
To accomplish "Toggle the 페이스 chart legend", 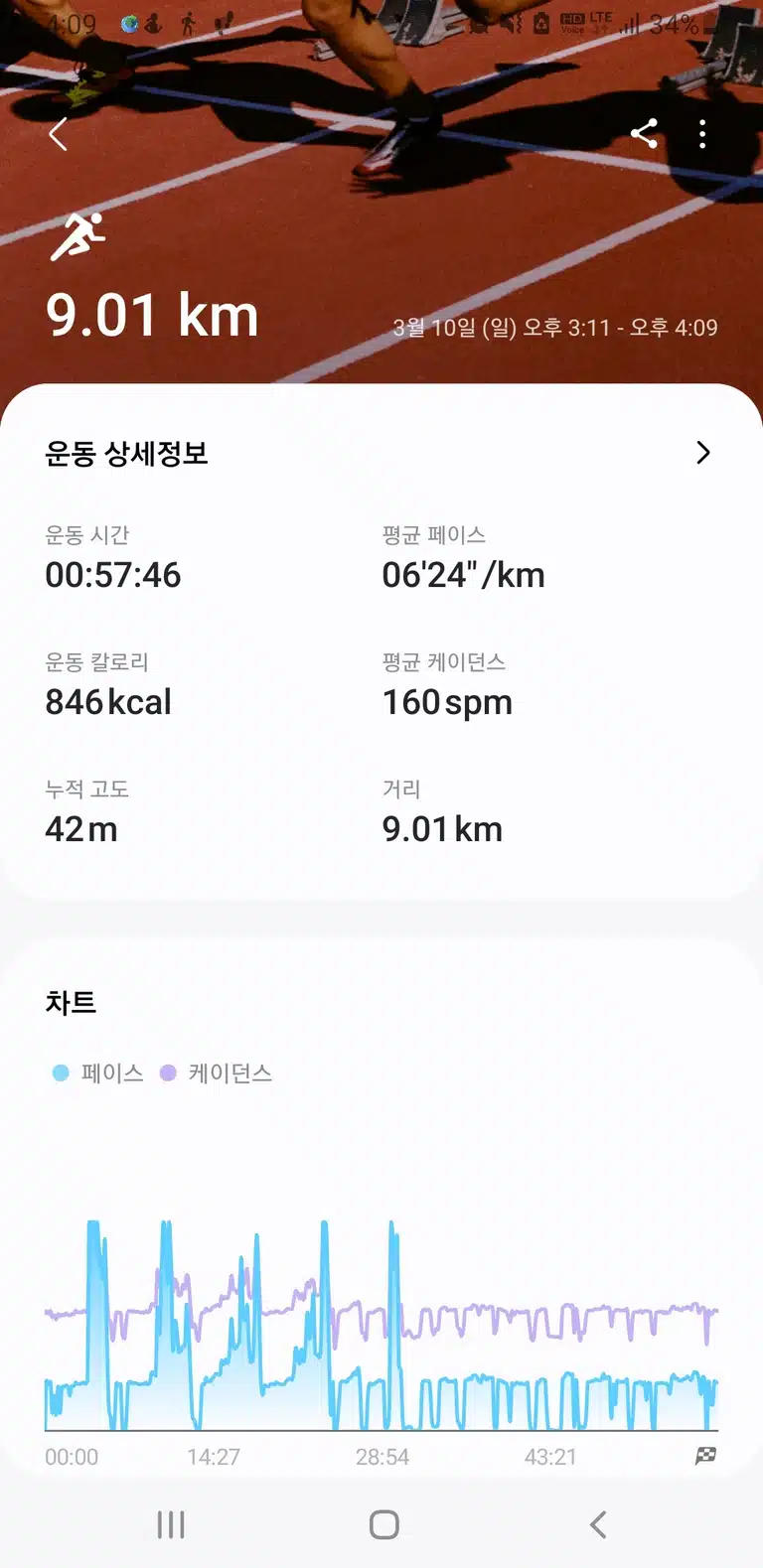I will (x=97, y=1072).
